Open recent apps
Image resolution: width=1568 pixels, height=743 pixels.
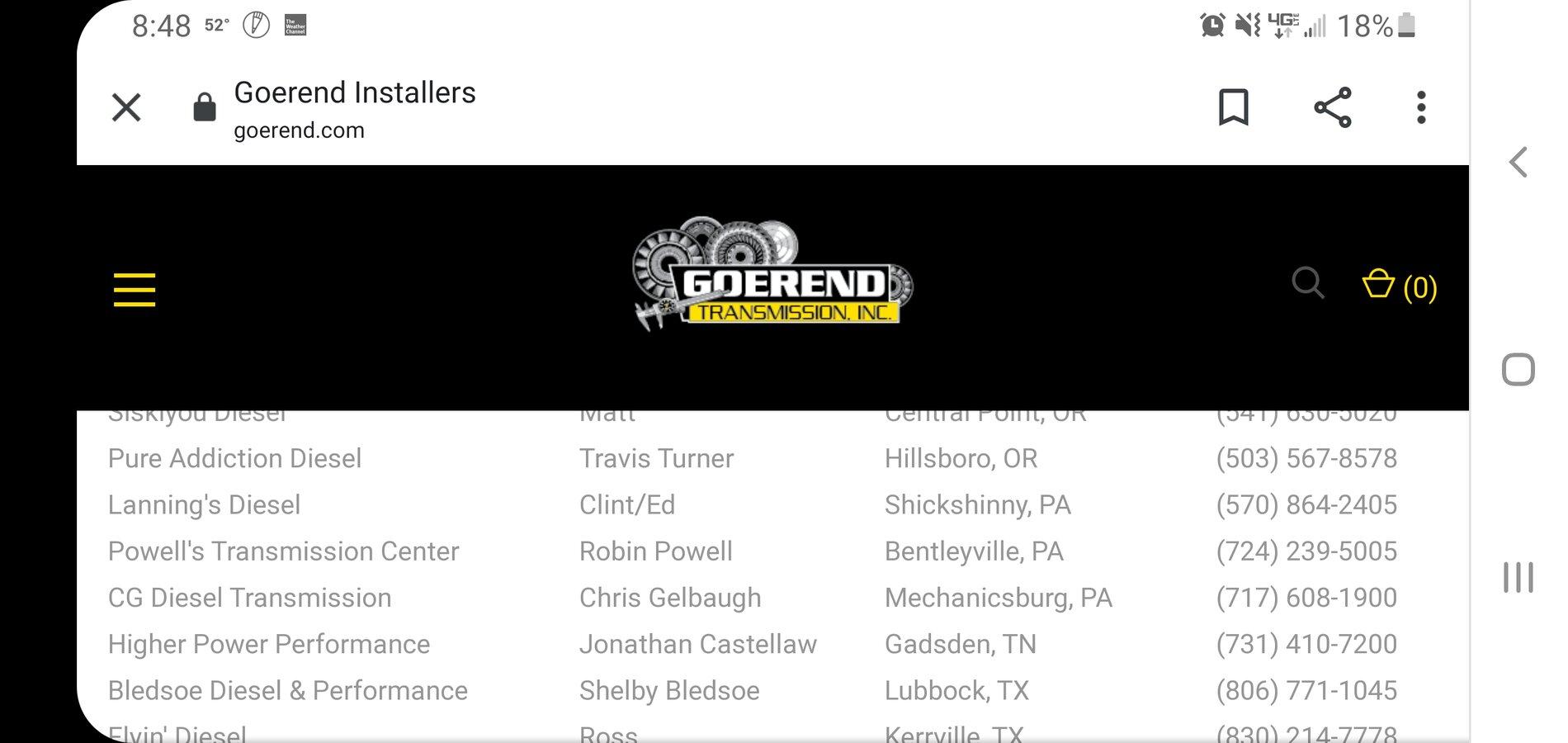pos(1518,577)
